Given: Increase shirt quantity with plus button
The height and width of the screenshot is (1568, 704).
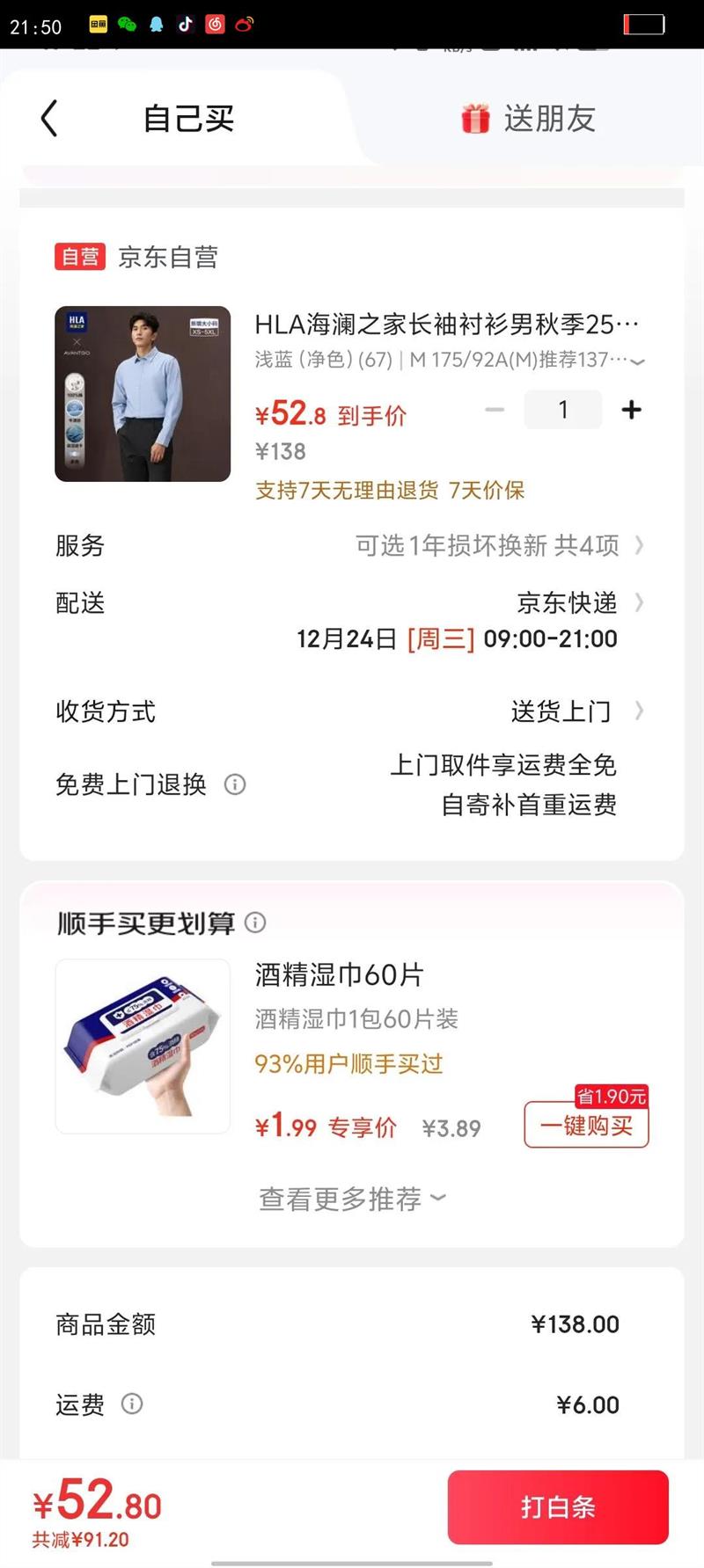Looking at the screenshot, I should click(x=631, y=410).
